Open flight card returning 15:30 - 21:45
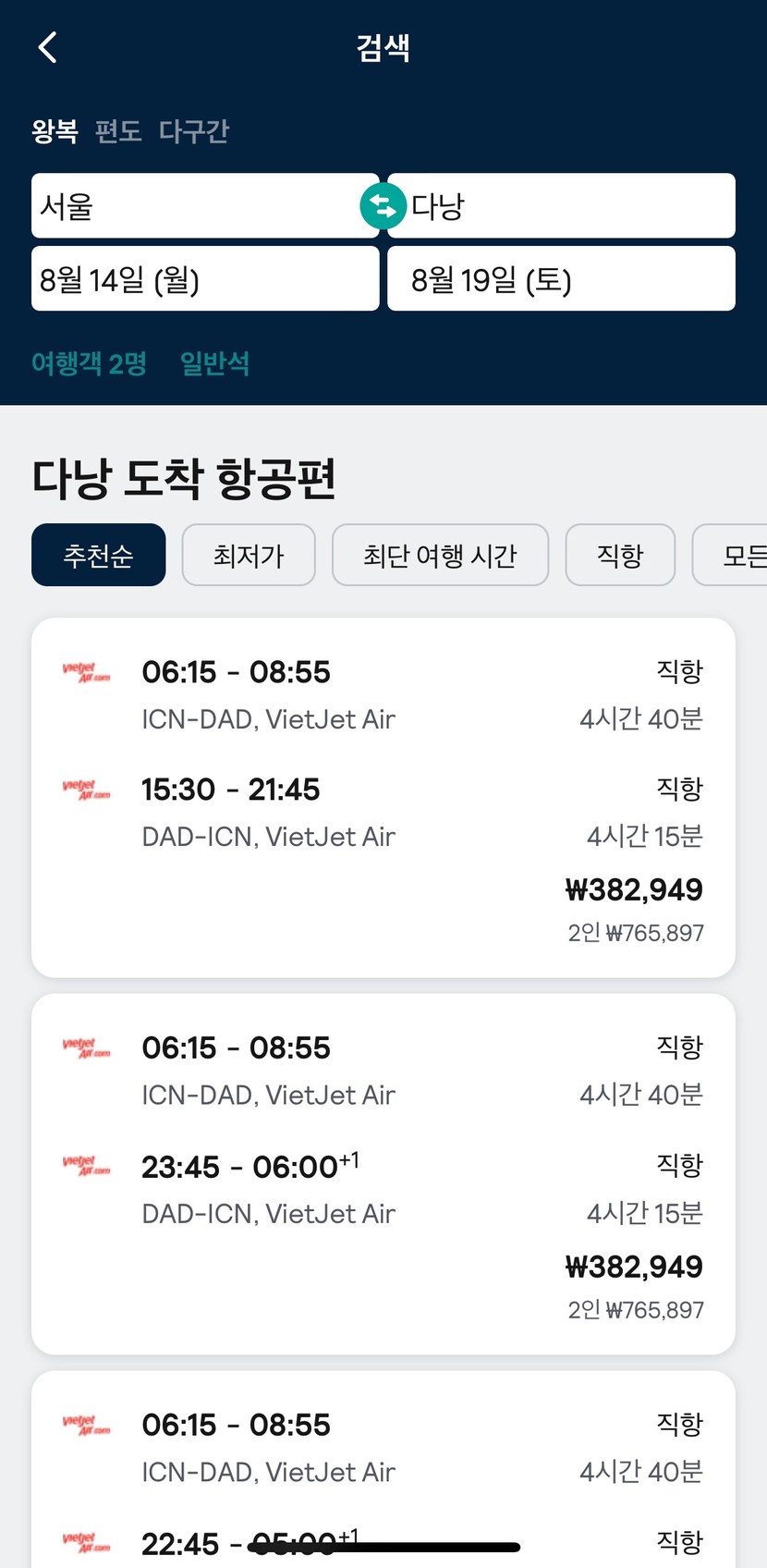The height and width of the screenshot is (1568, 767). tap(383, 798)
